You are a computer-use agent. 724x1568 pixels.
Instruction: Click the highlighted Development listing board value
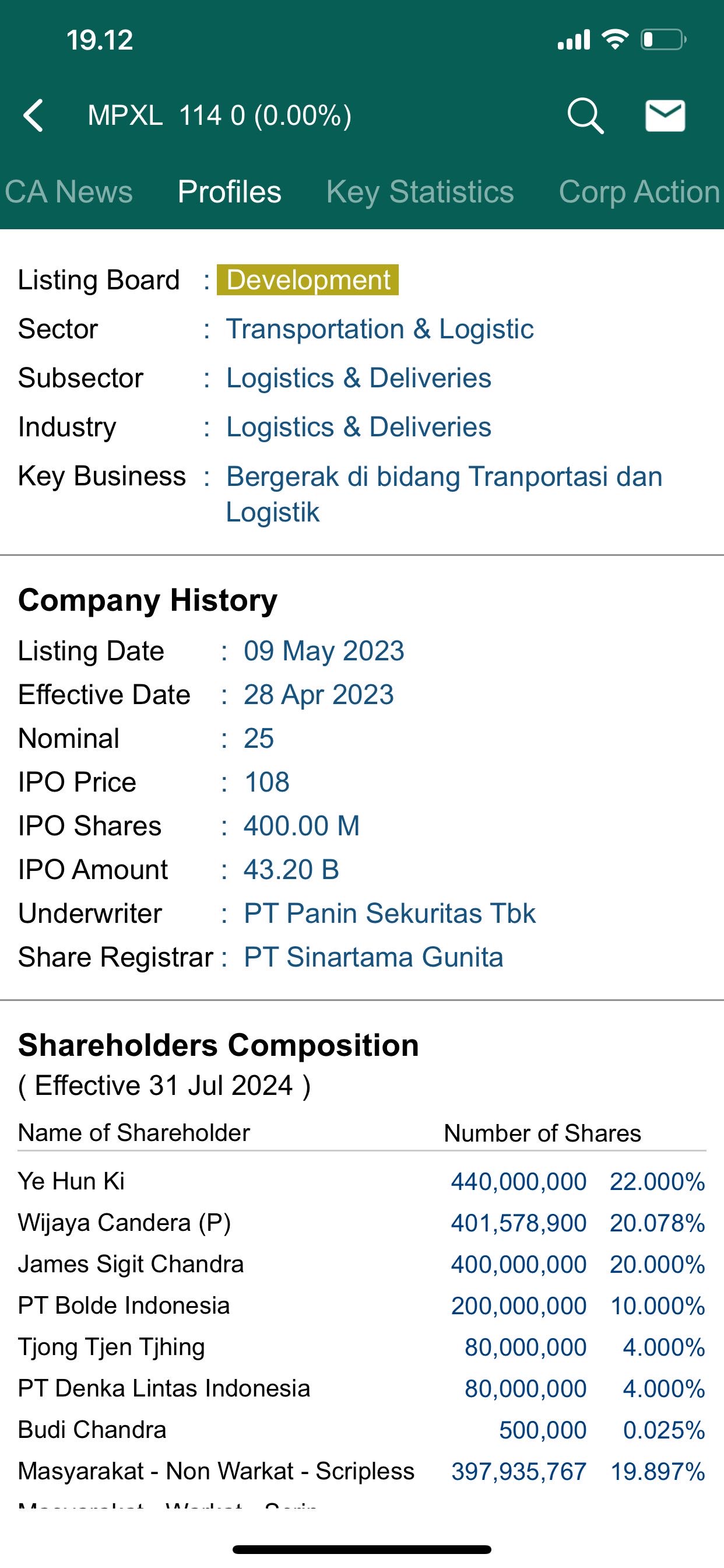tap(307, 279)
